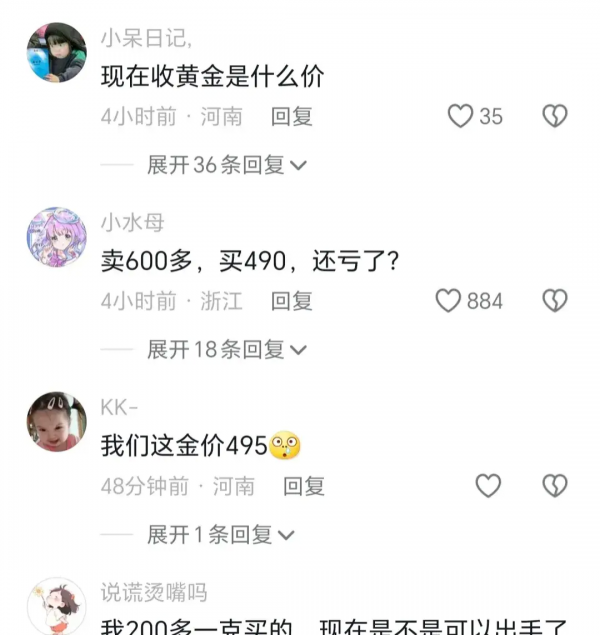Like KK-'s comment
Image resolution: width=600 pixels, height=635 pixels.
pos(487,486)
